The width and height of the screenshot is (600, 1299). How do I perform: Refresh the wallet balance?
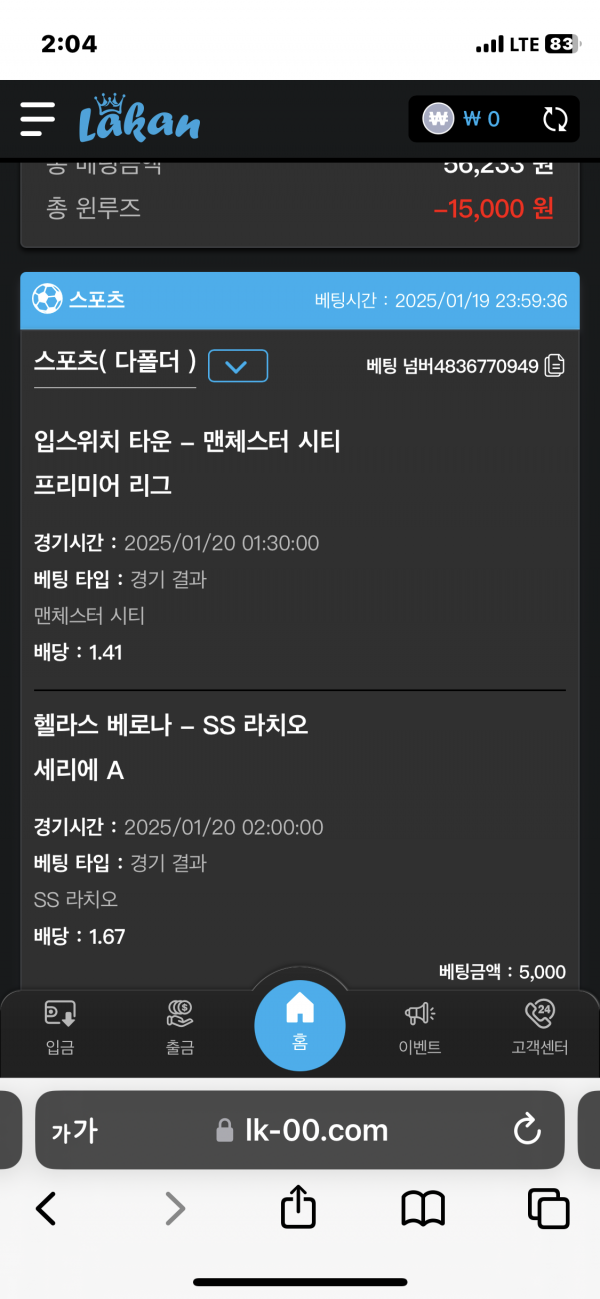coord(555,120)
